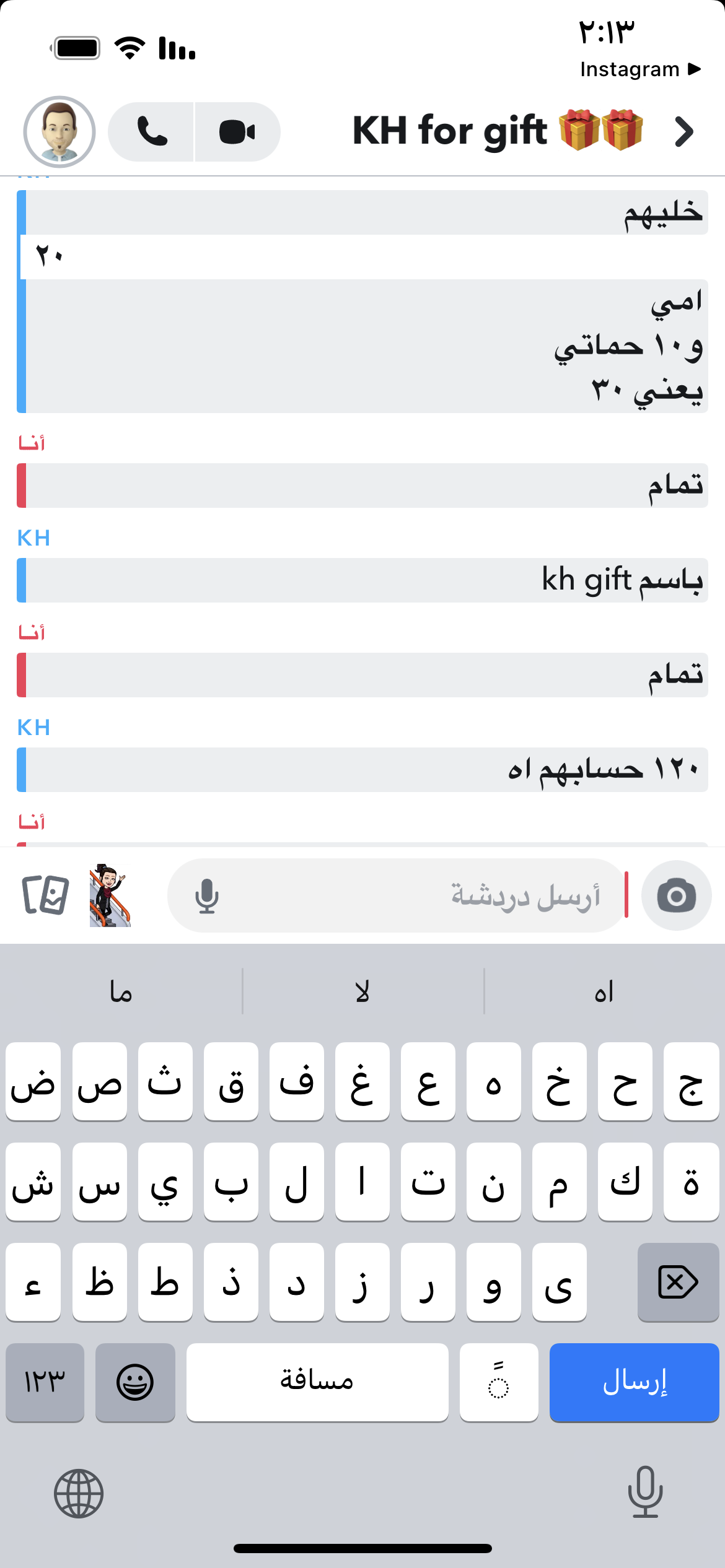Delete a character with backspace key

coord(678,1282)
